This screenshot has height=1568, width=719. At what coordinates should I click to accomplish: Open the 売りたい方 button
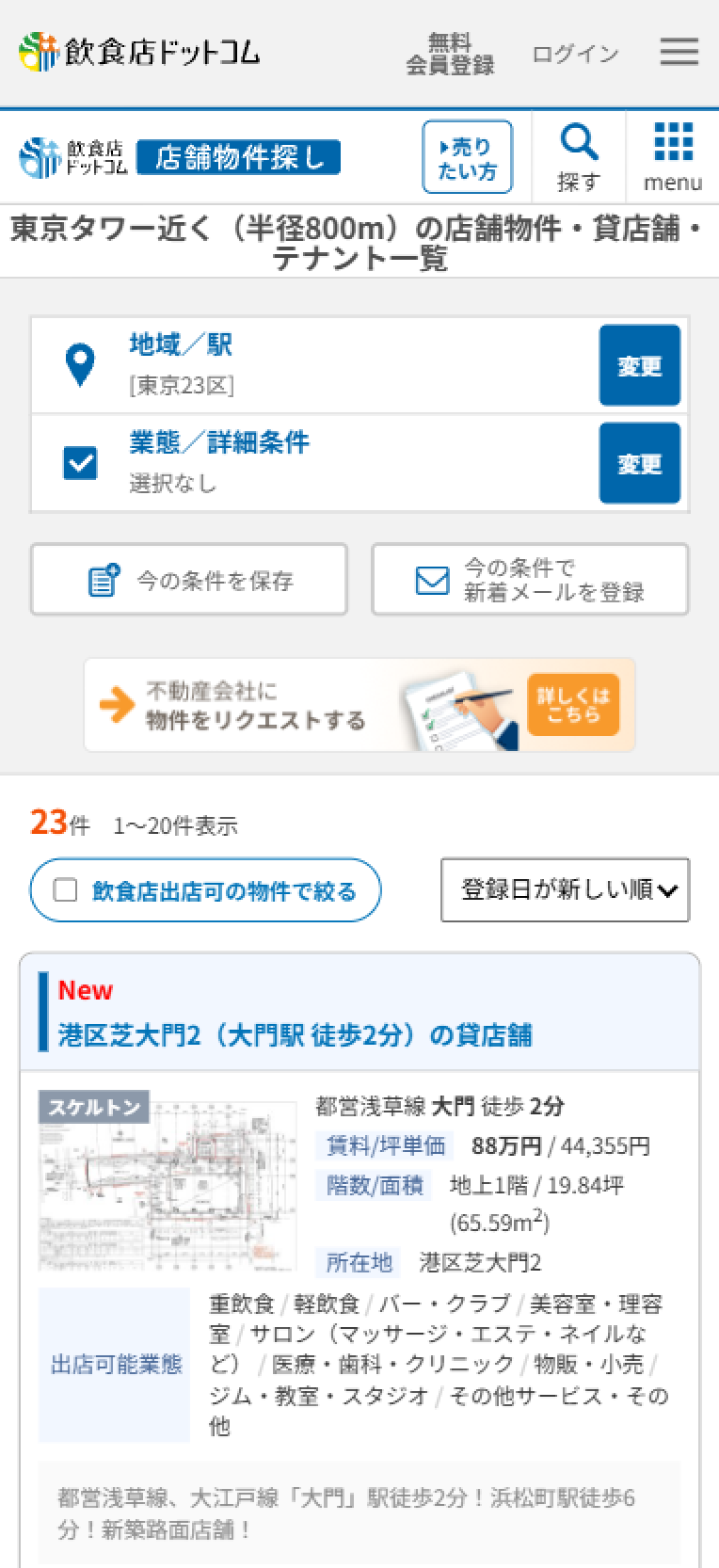[x=467, y=157]
